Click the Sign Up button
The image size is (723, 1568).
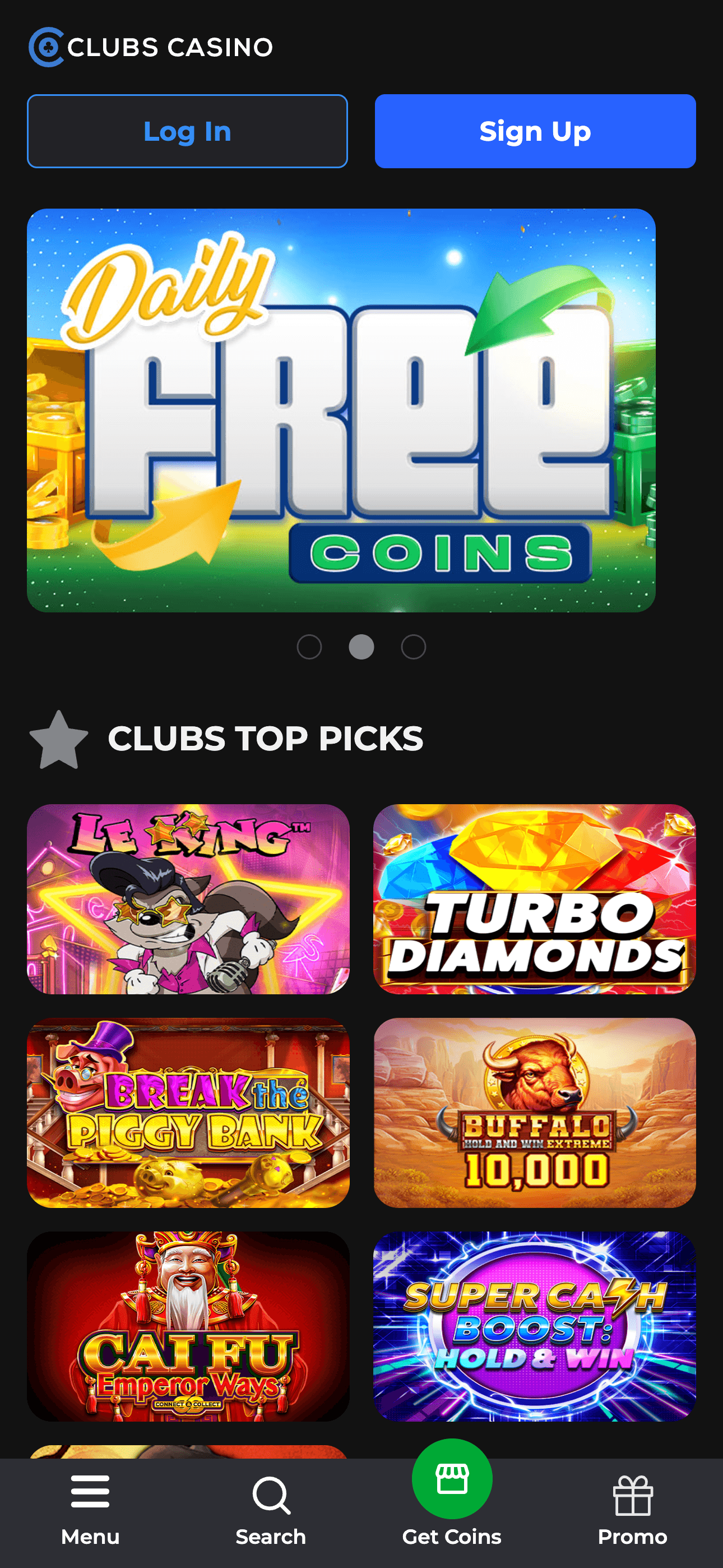535,131
